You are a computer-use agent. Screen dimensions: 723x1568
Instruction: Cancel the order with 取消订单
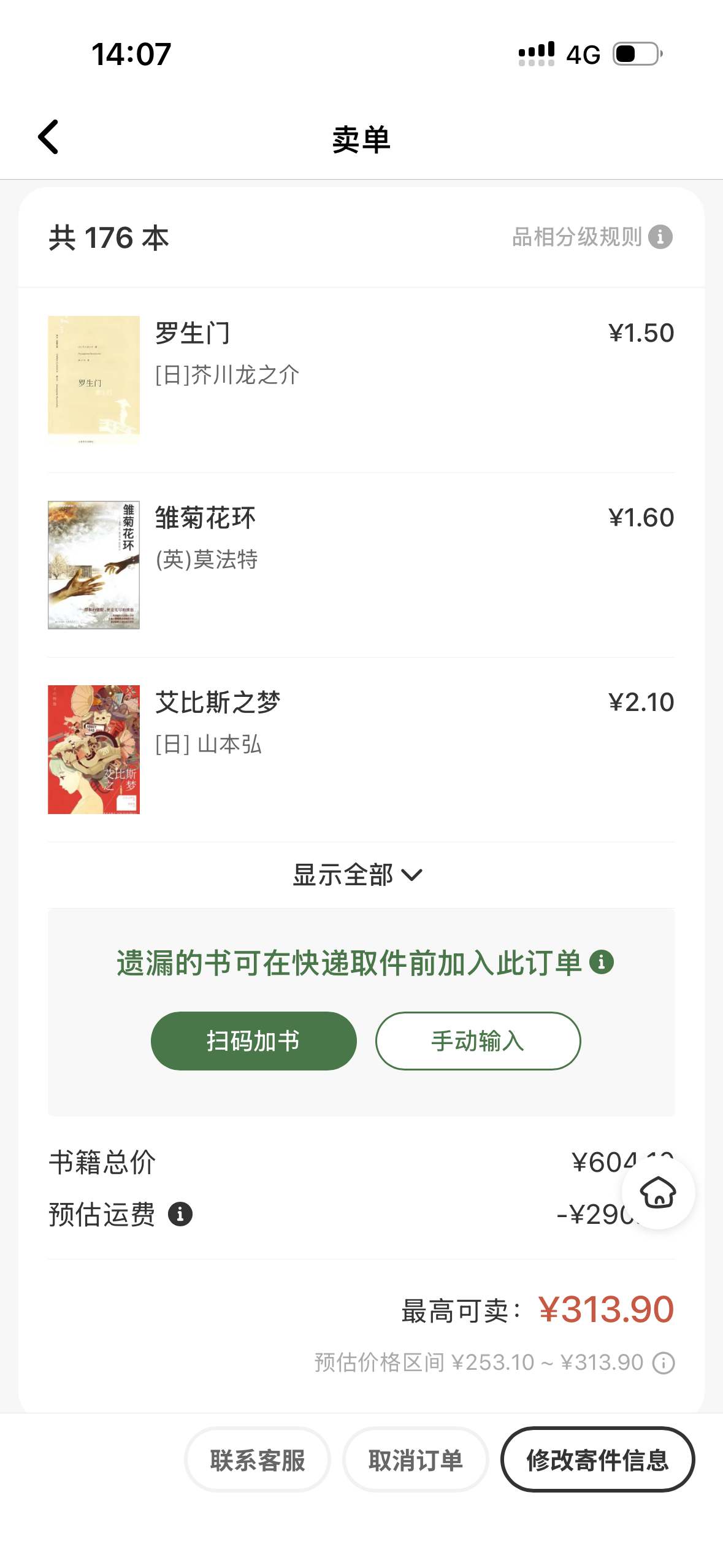pyautogui.click(x=416, y=1460)
